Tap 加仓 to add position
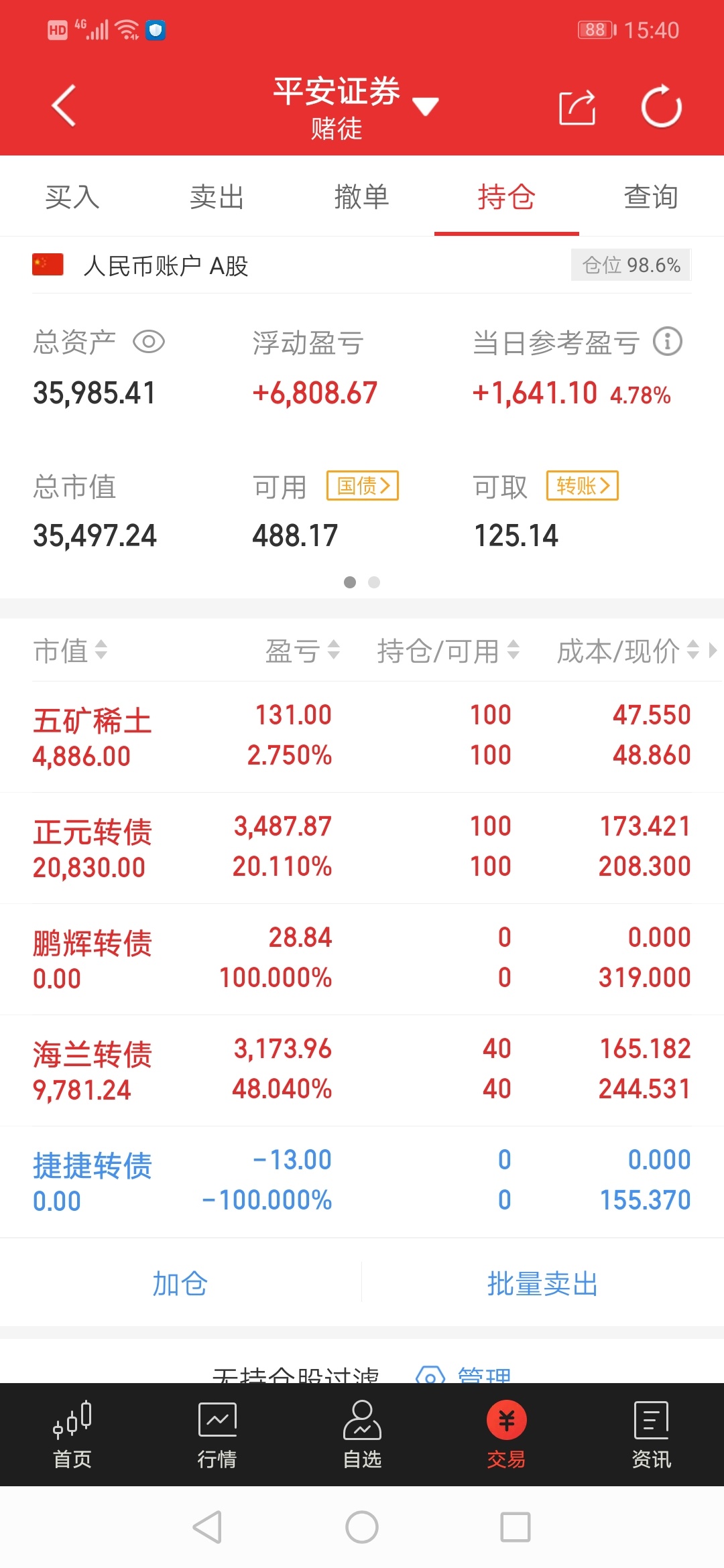The image size is (724, 1568). point(180,1283)
